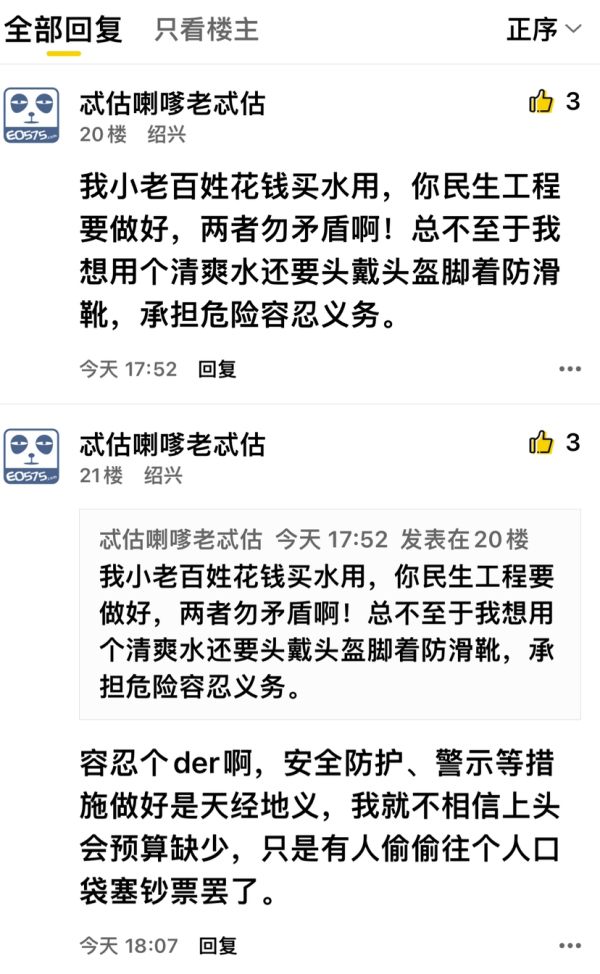Screen dimensions: 600x974
Task: Switch to the 只看楼主 tab
Action: (206, 30)
